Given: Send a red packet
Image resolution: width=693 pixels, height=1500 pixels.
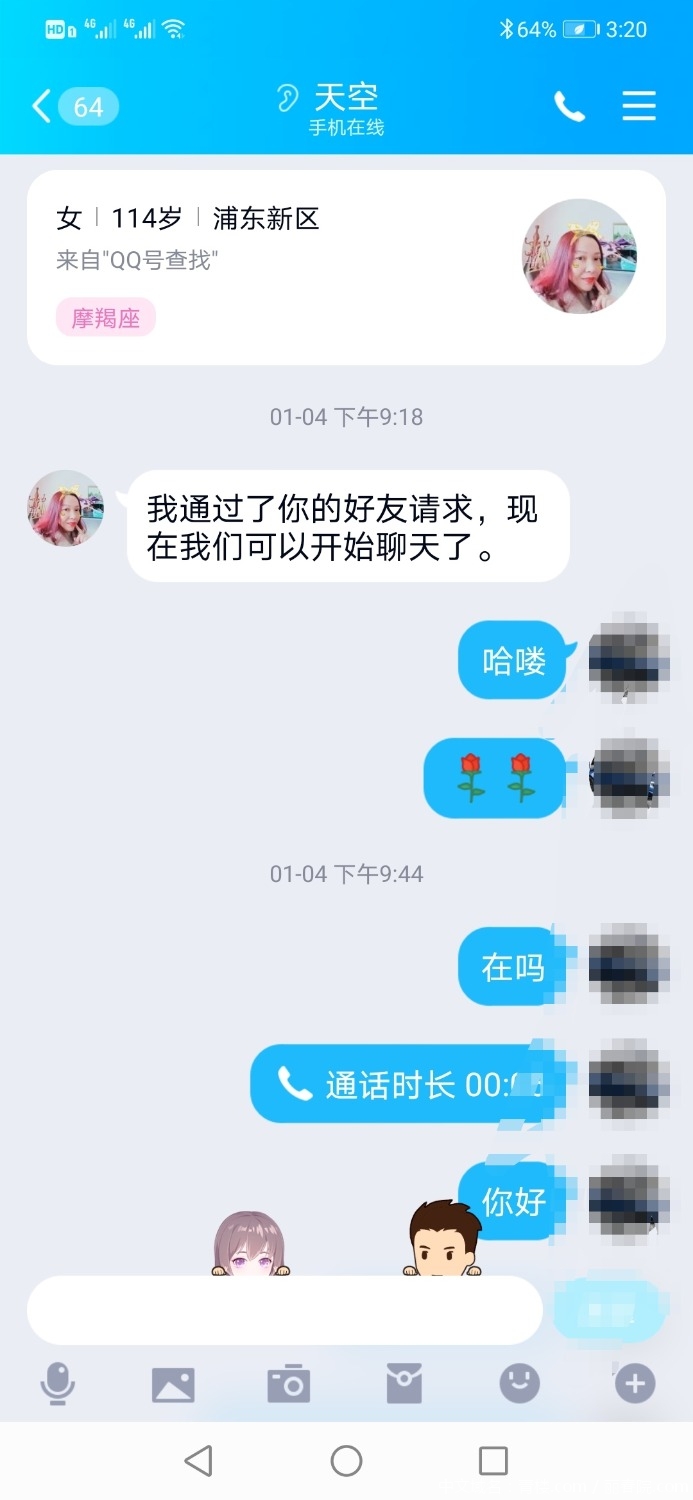Looking at the screenshot, I should pos(404,1385).
